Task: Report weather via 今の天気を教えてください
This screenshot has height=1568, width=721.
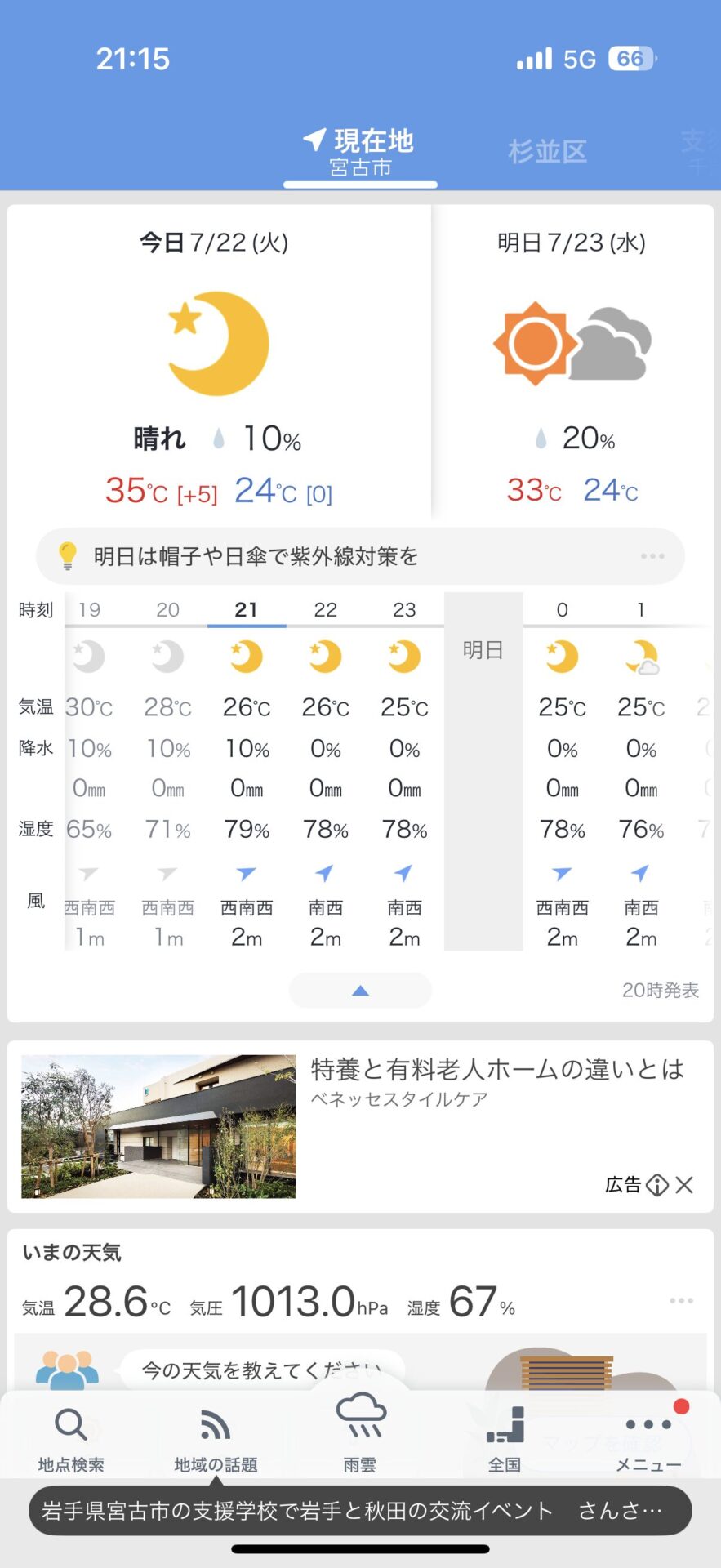Action: pyautogui.click(x=261, y=1370)
